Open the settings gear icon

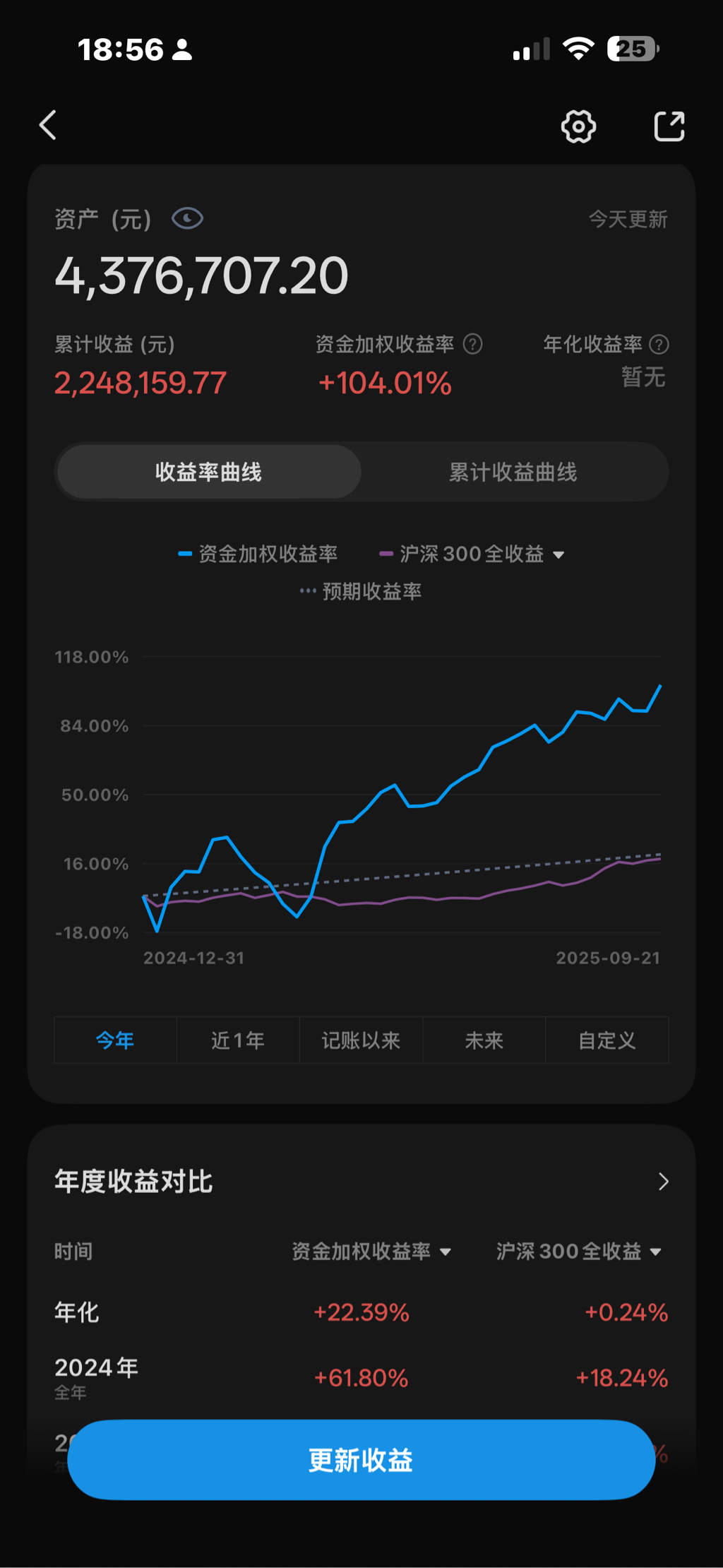click(x=578, y=127)
